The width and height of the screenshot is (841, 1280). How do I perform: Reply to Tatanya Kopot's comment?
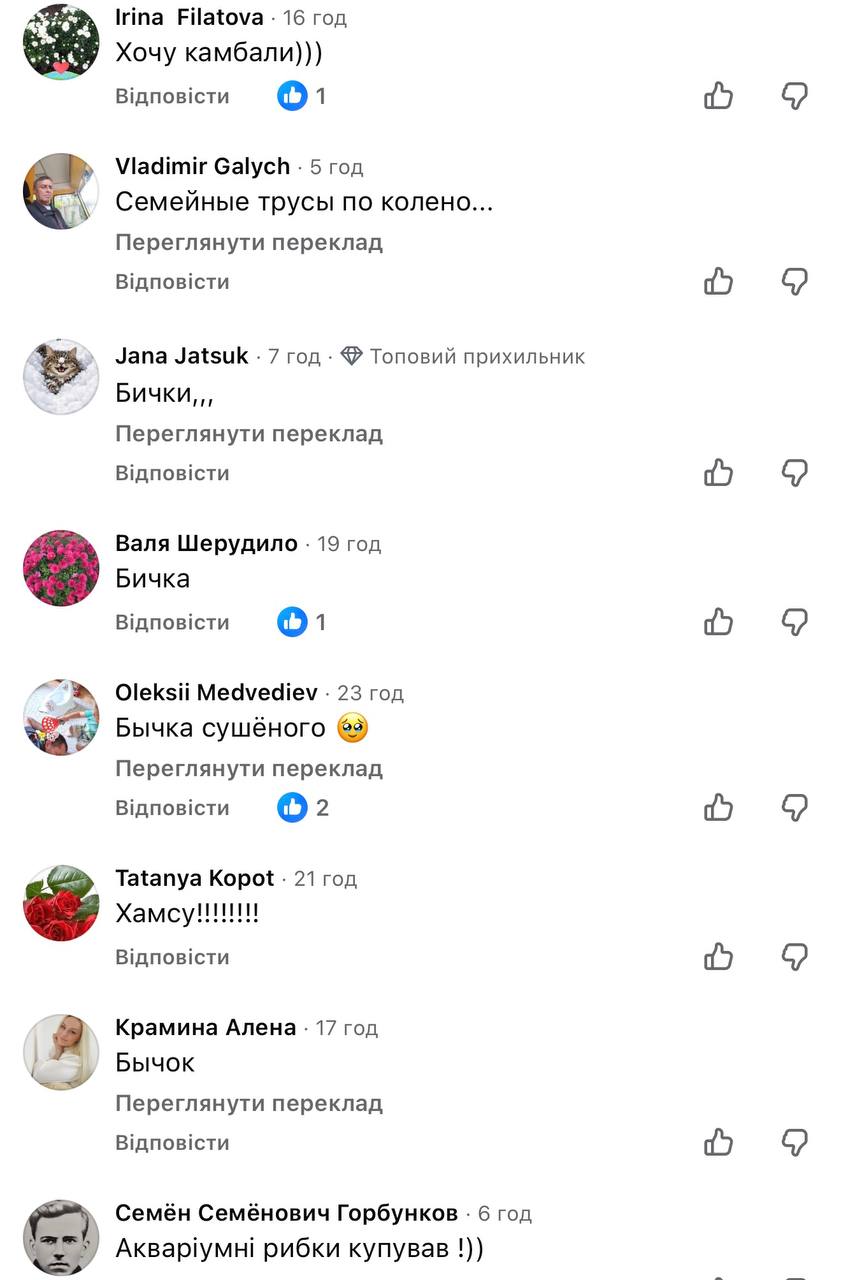[172, 957]
